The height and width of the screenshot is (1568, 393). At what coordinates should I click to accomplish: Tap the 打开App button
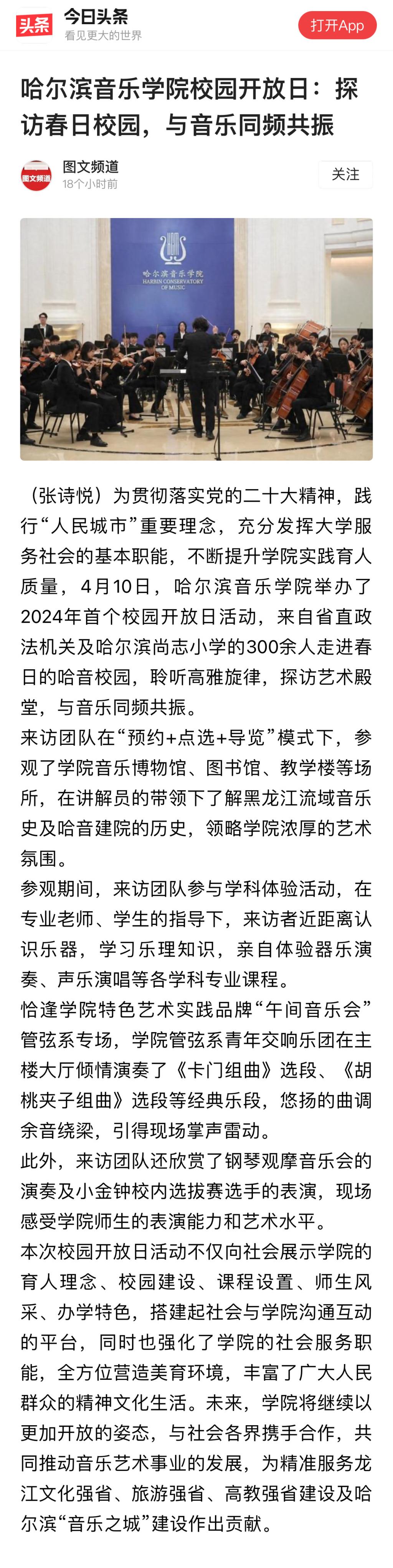(x=337, y=25)
